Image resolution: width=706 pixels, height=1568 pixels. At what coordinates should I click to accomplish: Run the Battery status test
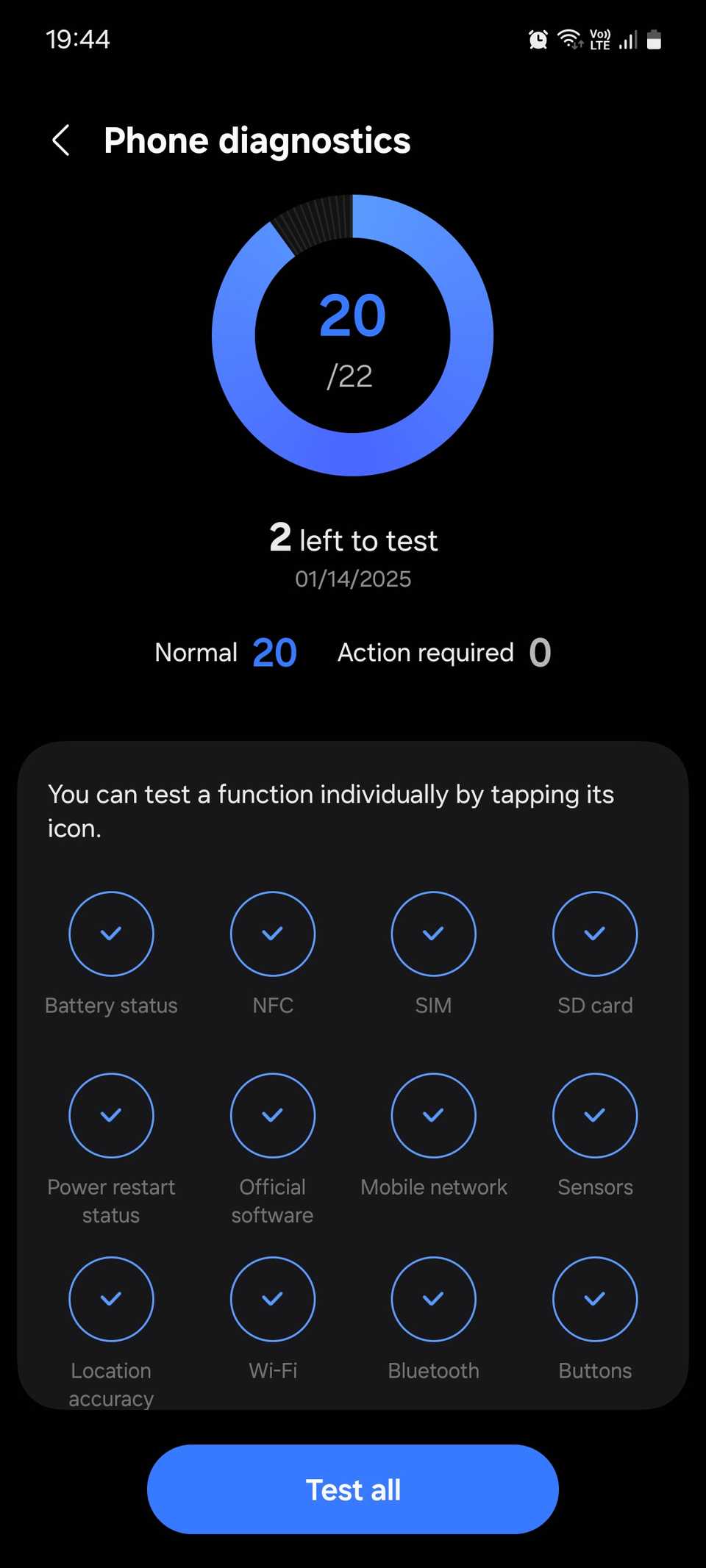coord(111,934)
